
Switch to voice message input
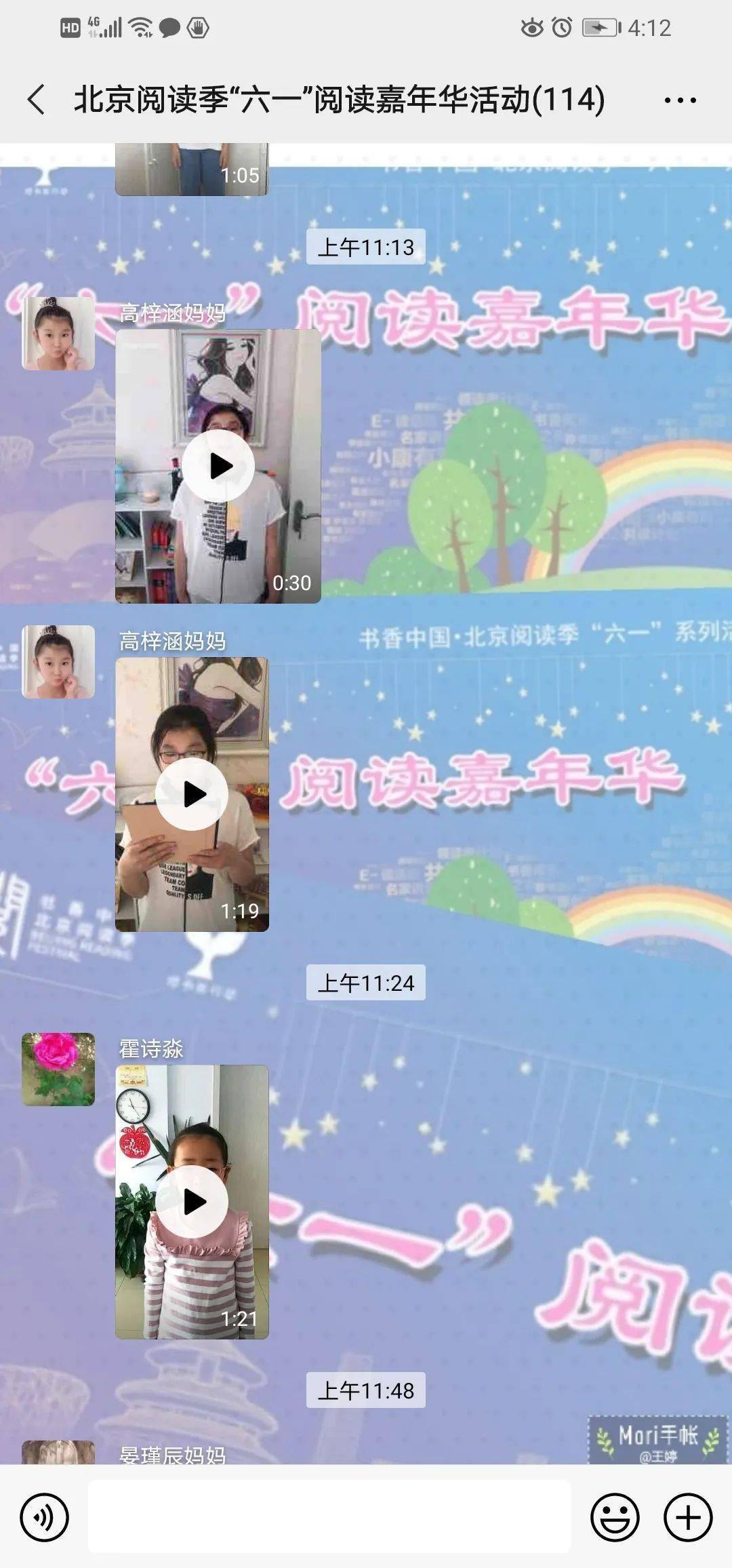click(45, 1517)
